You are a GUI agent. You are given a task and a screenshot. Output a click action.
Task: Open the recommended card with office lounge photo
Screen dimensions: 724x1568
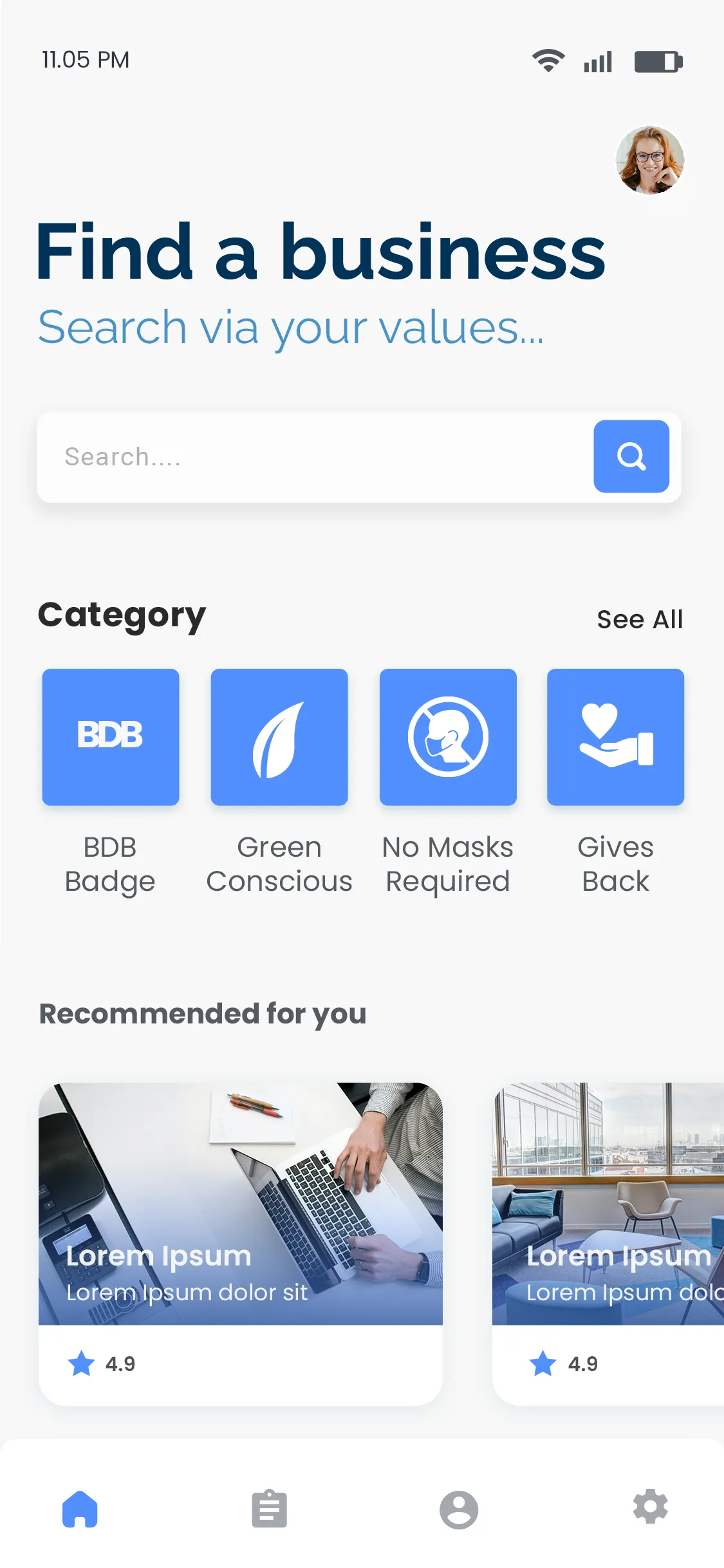click(608, 1242)
